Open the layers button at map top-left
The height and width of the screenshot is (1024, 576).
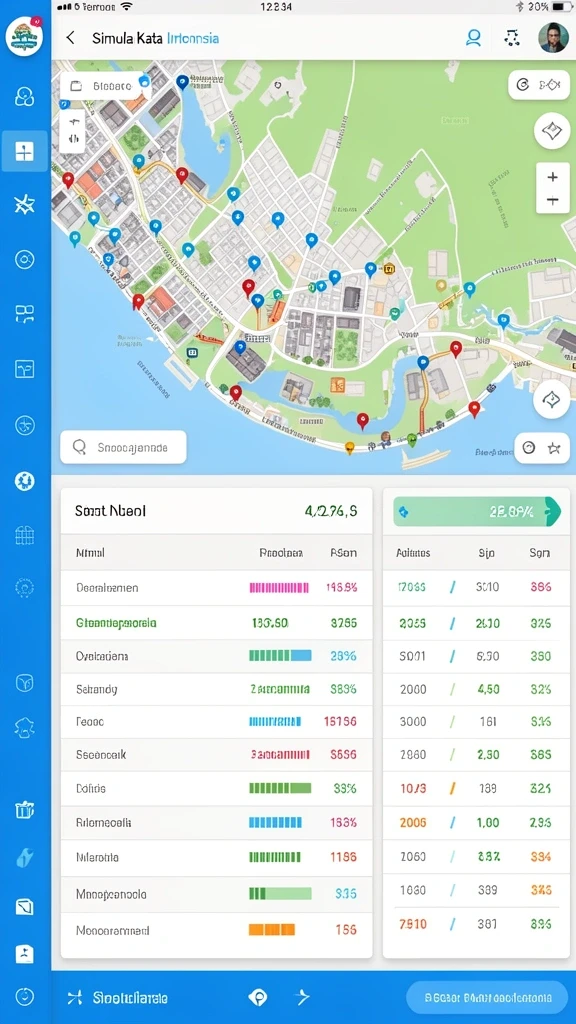[104, 86]
